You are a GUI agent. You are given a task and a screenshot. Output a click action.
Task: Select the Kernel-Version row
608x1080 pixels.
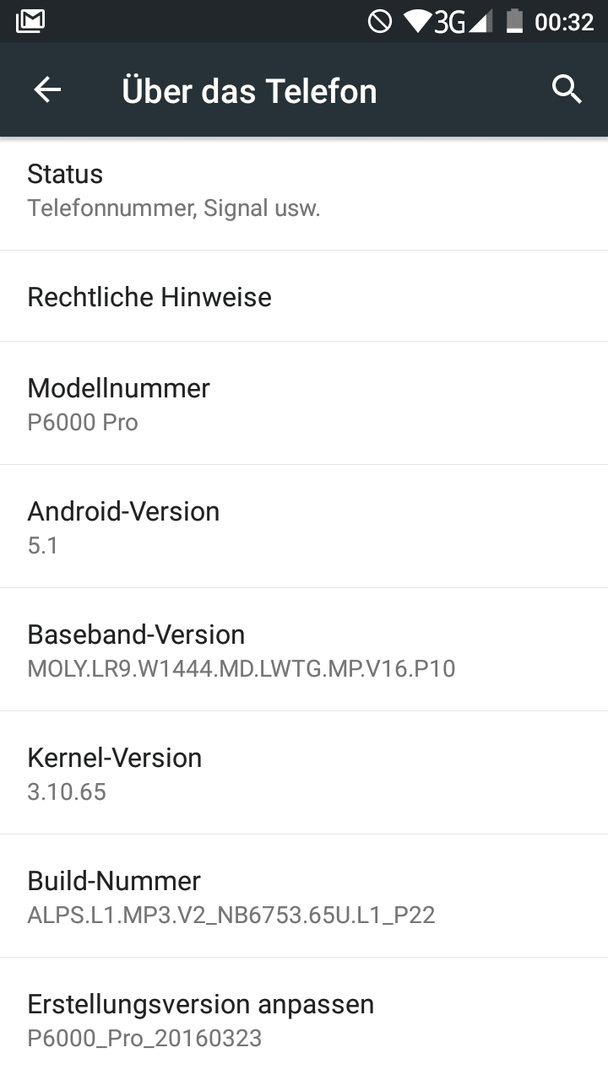tap(304, 773)
